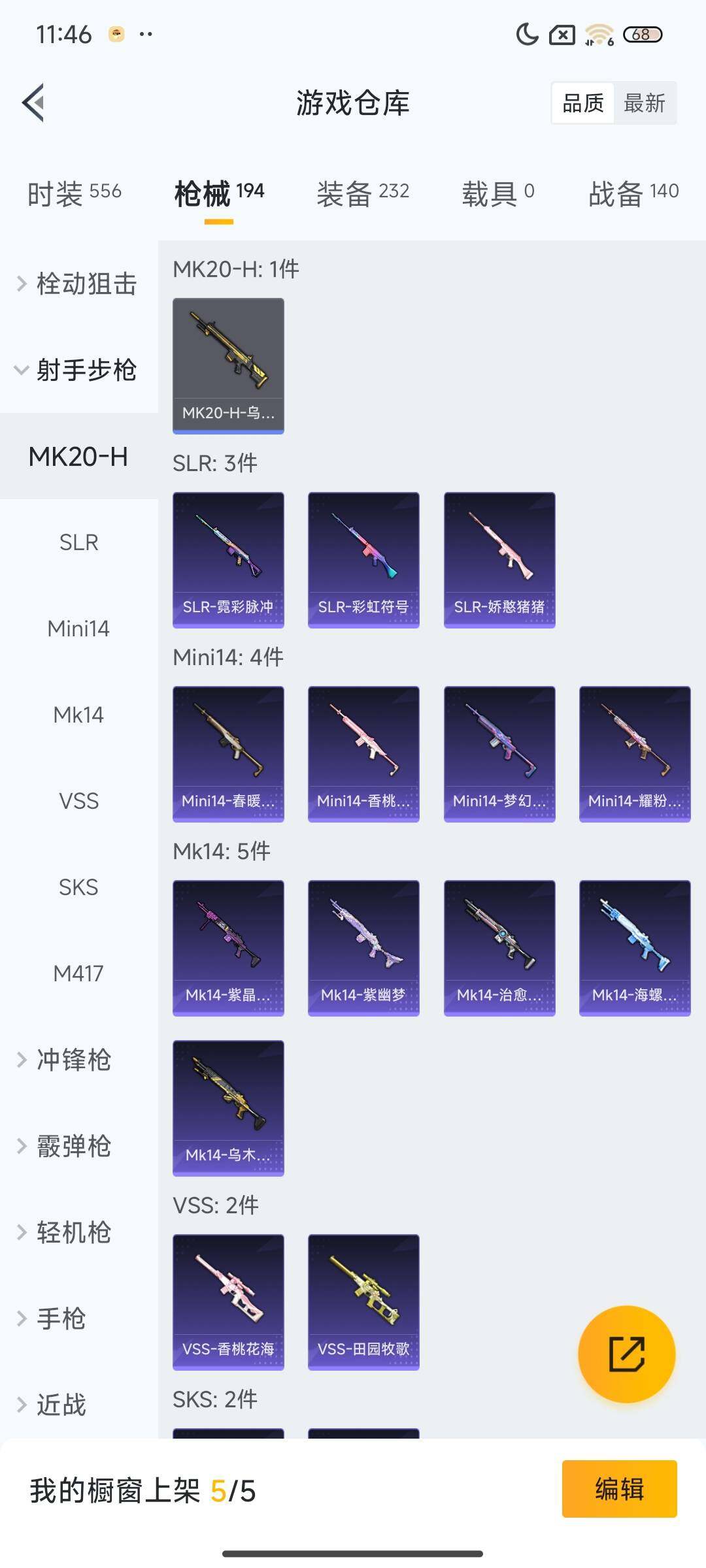Screen dimensions: 706x1568
Task: Switch to the 时装 tab
Action: click(x=73, y=192)
